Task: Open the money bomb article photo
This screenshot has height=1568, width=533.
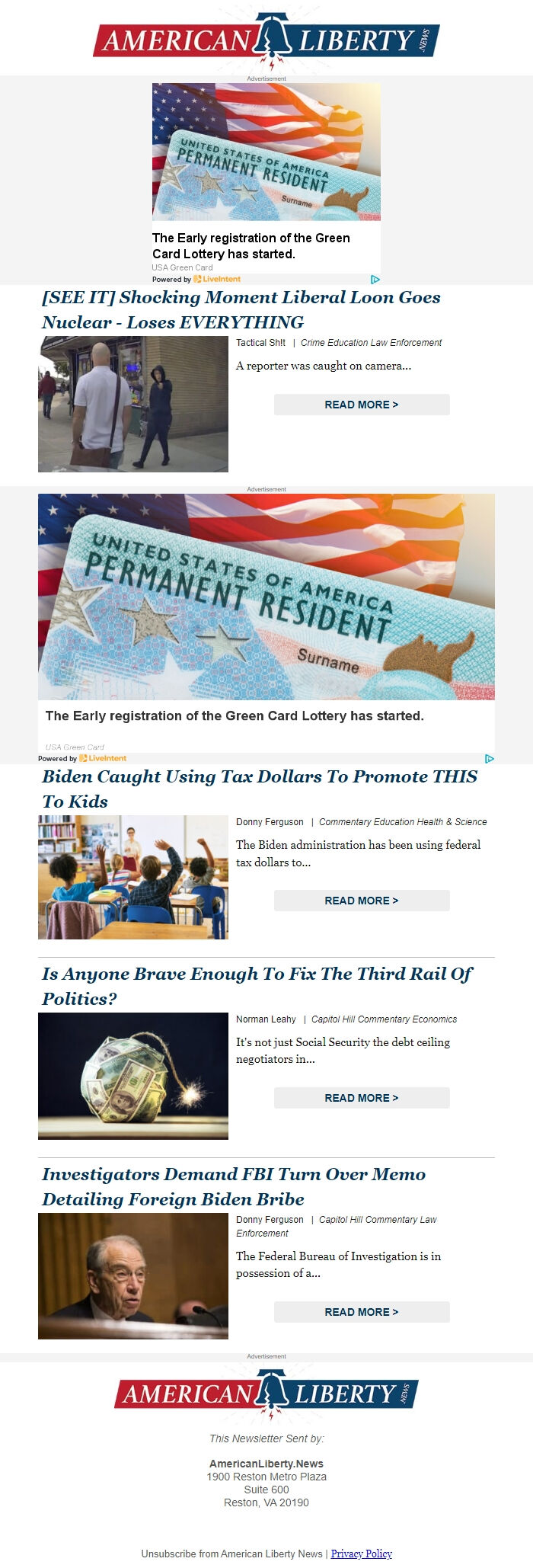Action: [x=133, y=1076]
